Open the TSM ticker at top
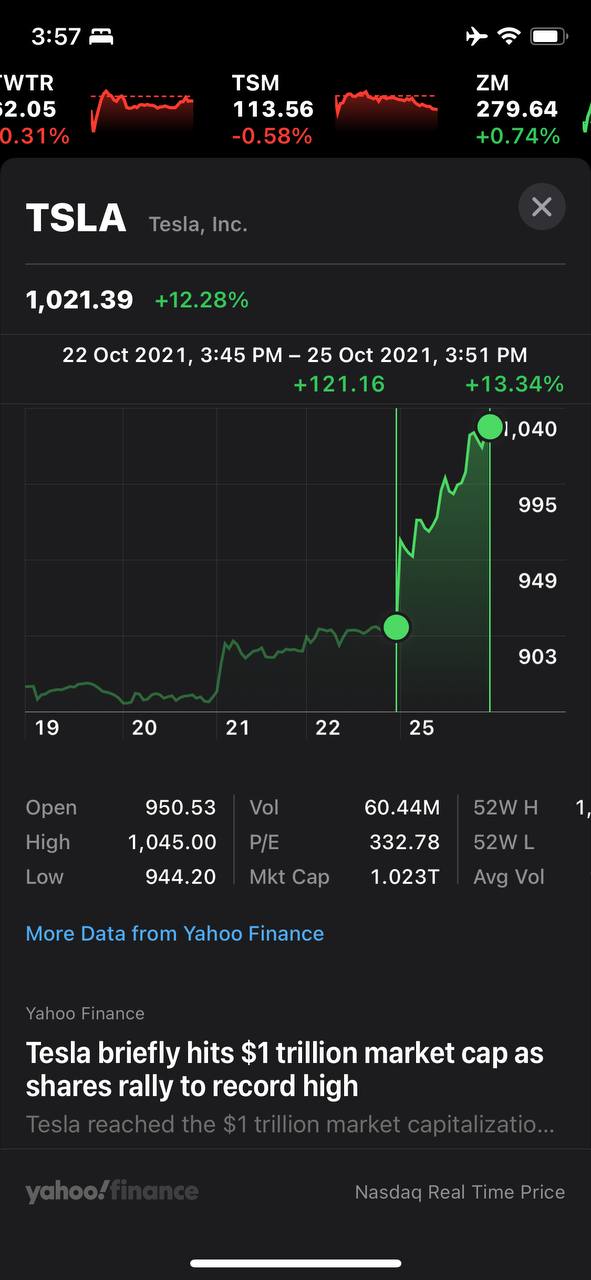 coord(335,110)
